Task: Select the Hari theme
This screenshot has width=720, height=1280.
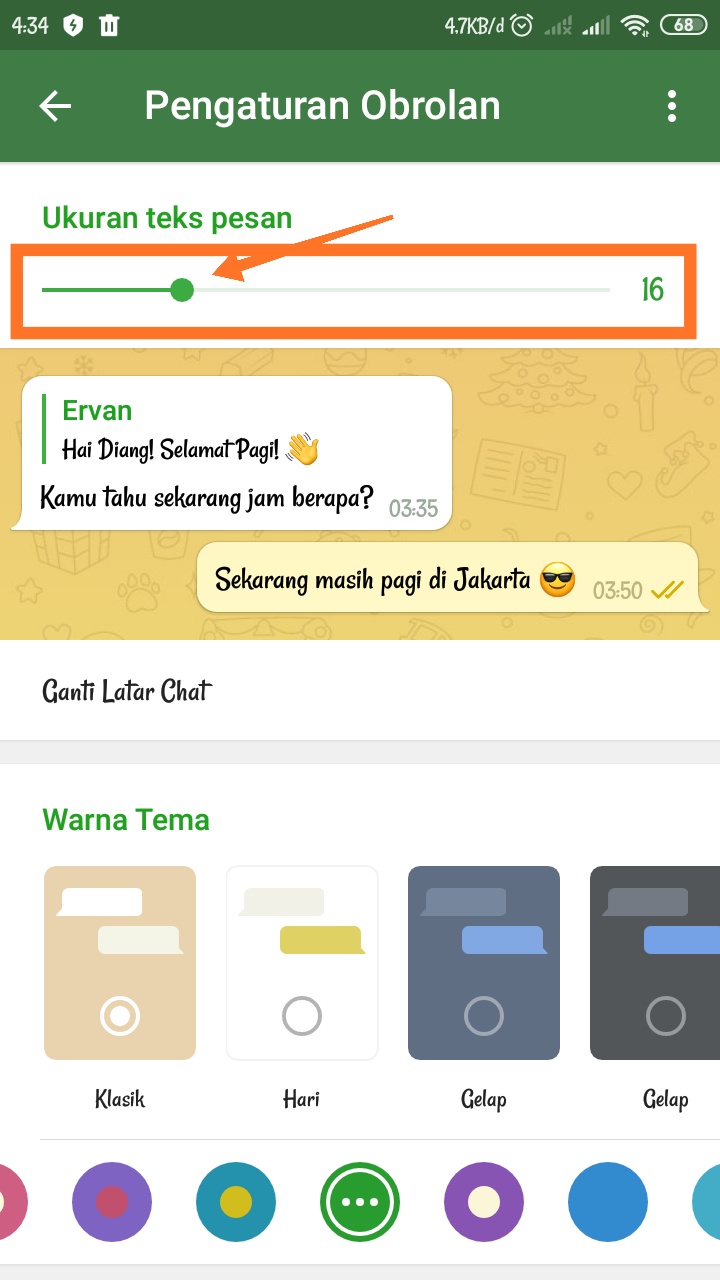Action: click(301, 963)
